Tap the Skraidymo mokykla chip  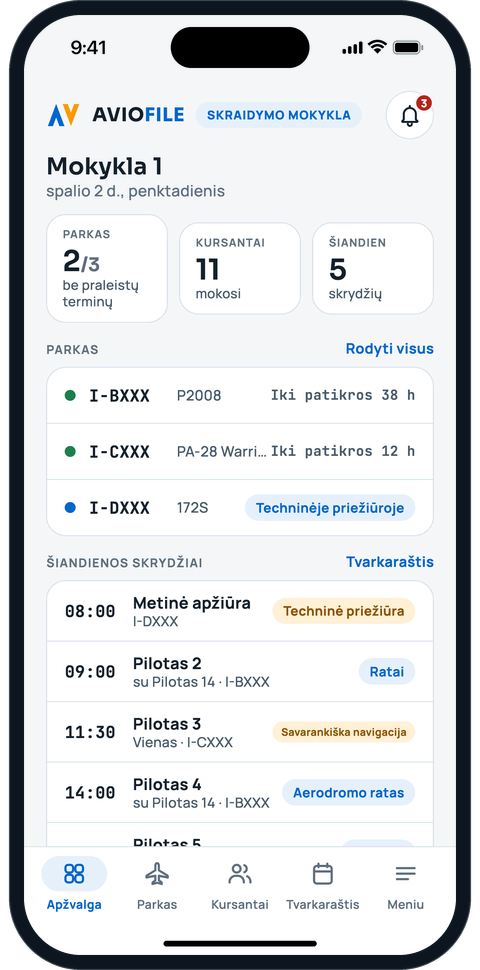(278, 115)
